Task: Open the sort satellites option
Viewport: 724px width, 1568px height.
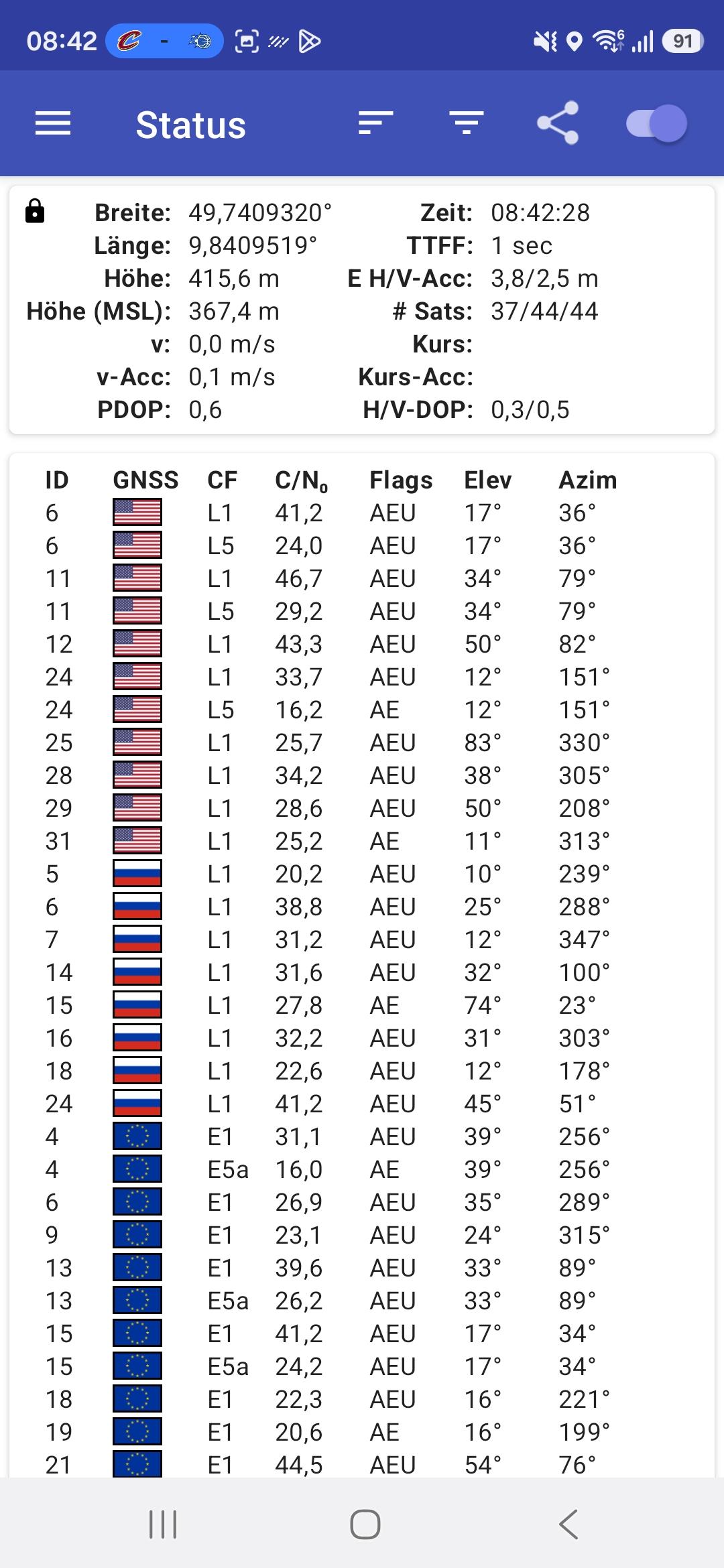Action: coord(375,124)
